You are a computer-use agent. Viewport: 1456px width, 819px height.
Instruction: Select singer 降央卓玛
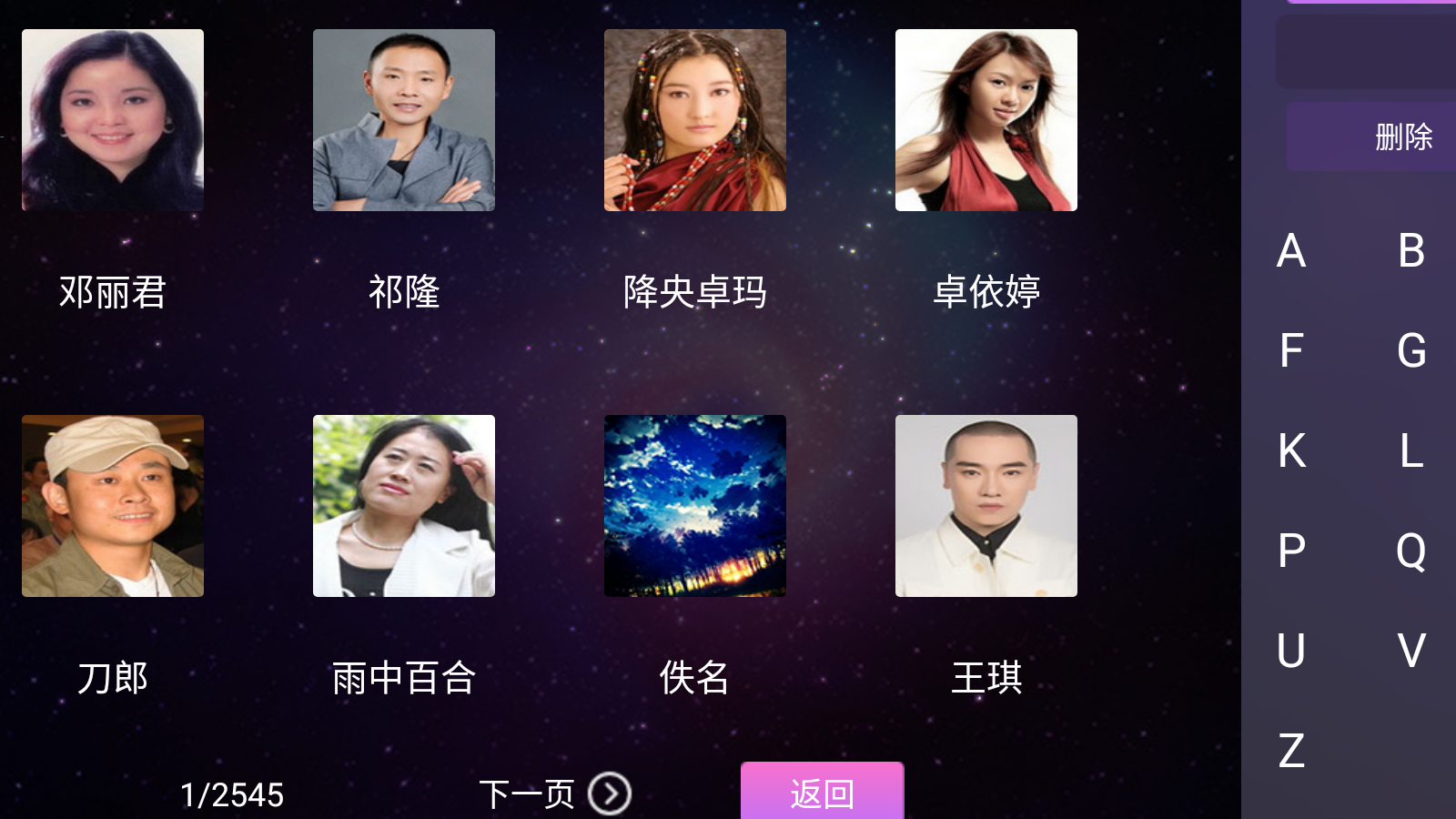click(x=695, y=120)
